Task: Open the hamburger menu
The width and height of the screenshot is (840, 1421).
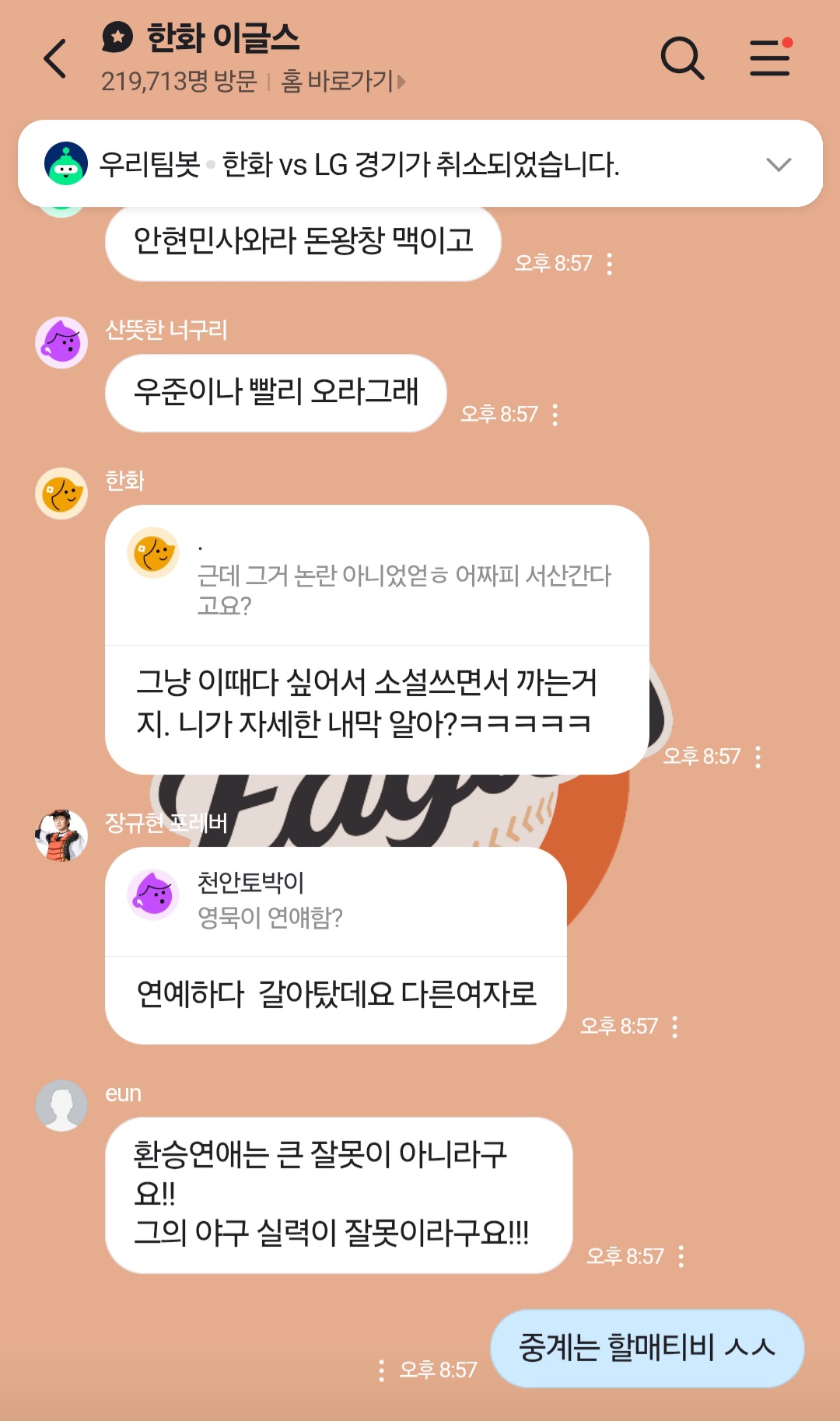Action: (x=769, y=58)
